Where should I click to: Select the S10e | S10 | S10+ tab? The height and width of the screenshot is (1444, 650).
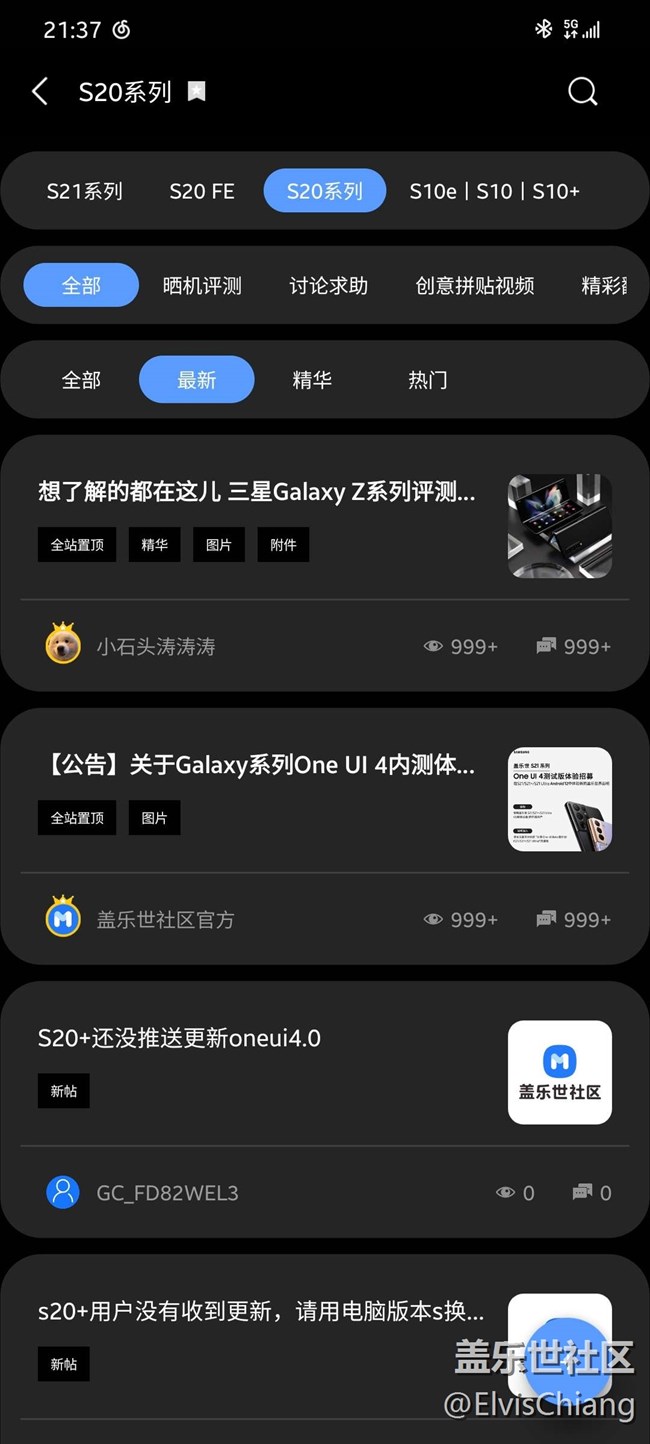point(494,191)
